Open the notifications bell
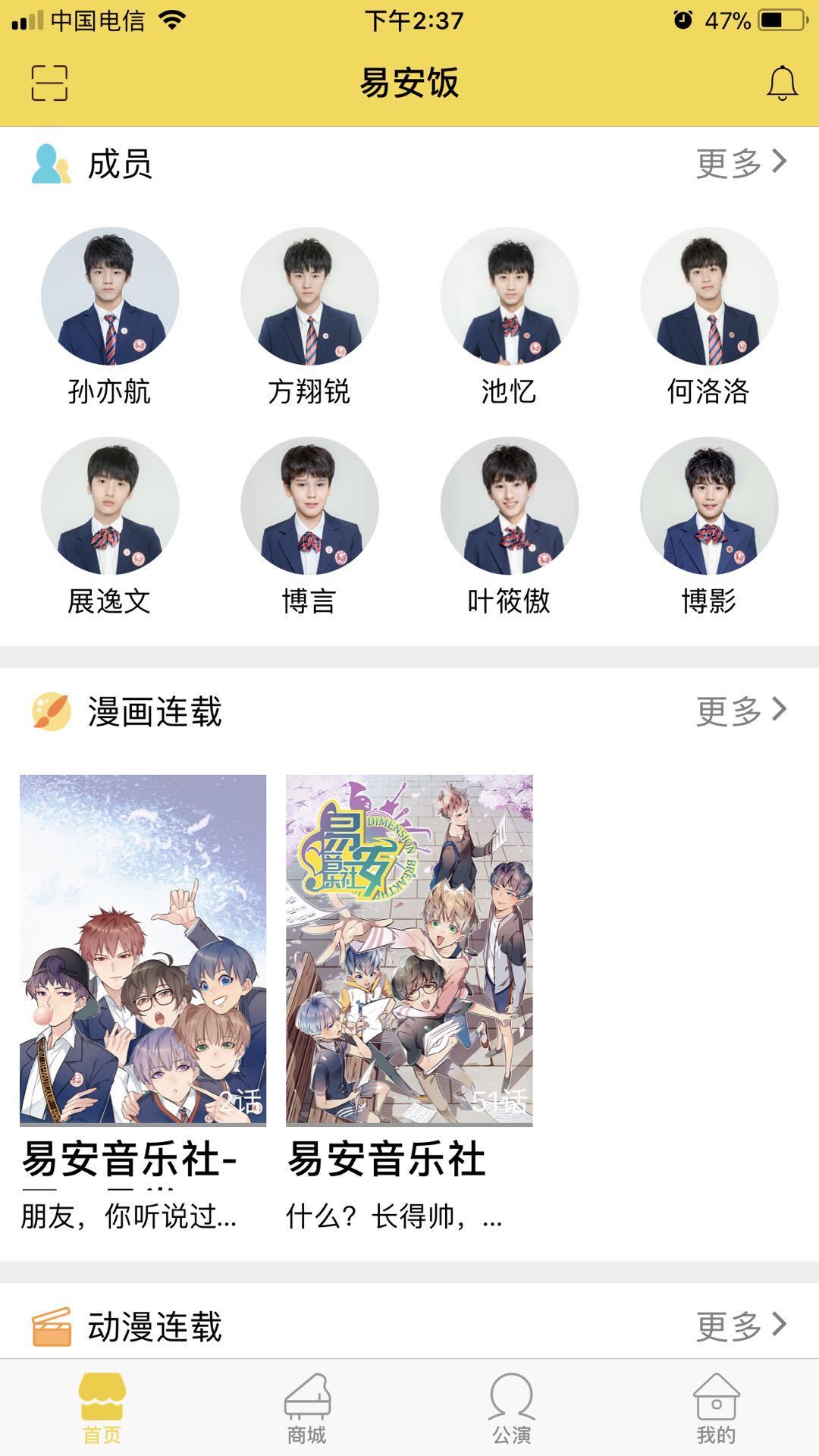Image resolution: width=819 pixels, height=1456 pixels. click(x=782, y=83)
